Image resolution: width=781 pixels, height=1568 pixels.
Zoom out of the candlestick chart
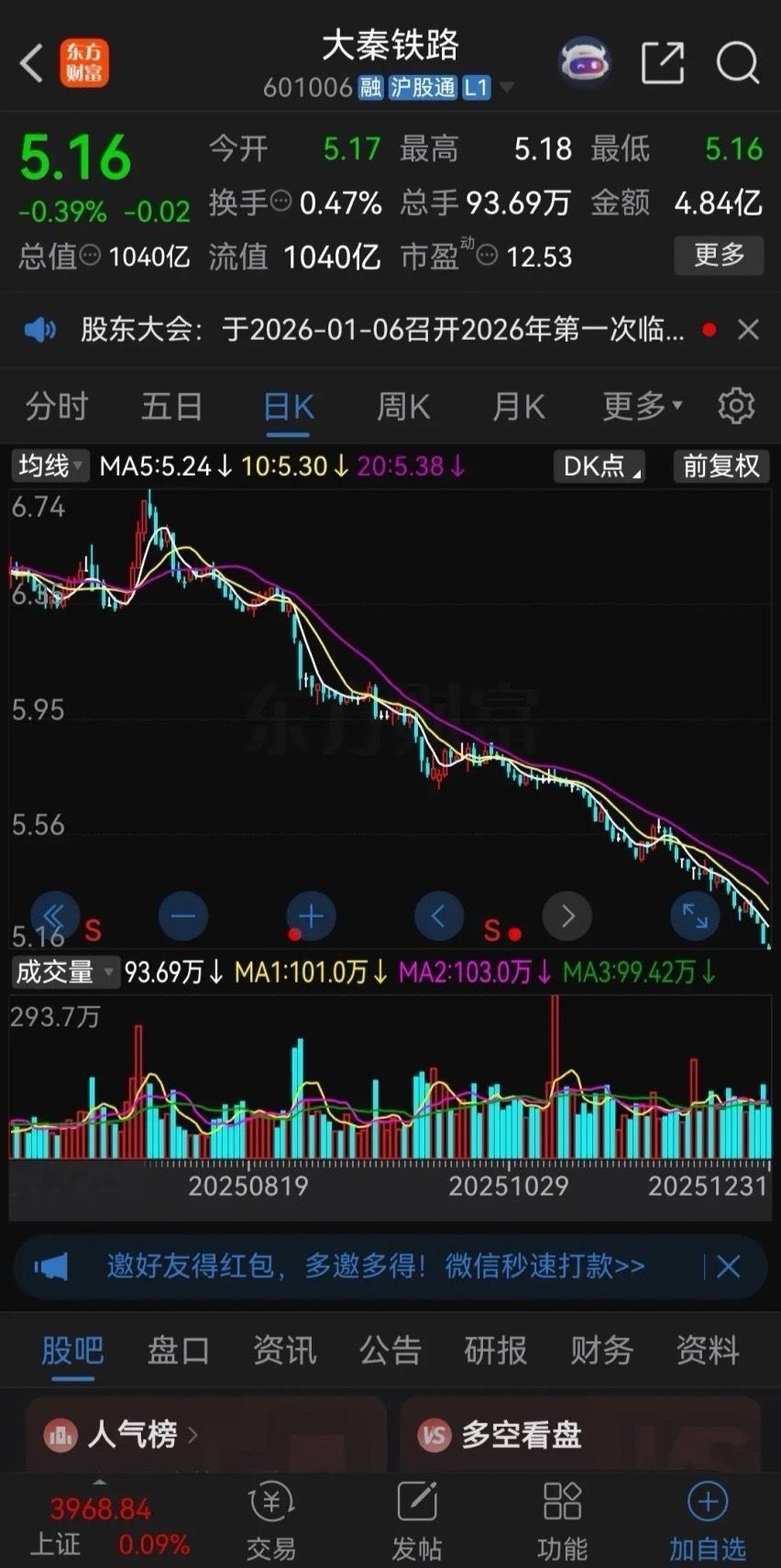pos(182,916)
